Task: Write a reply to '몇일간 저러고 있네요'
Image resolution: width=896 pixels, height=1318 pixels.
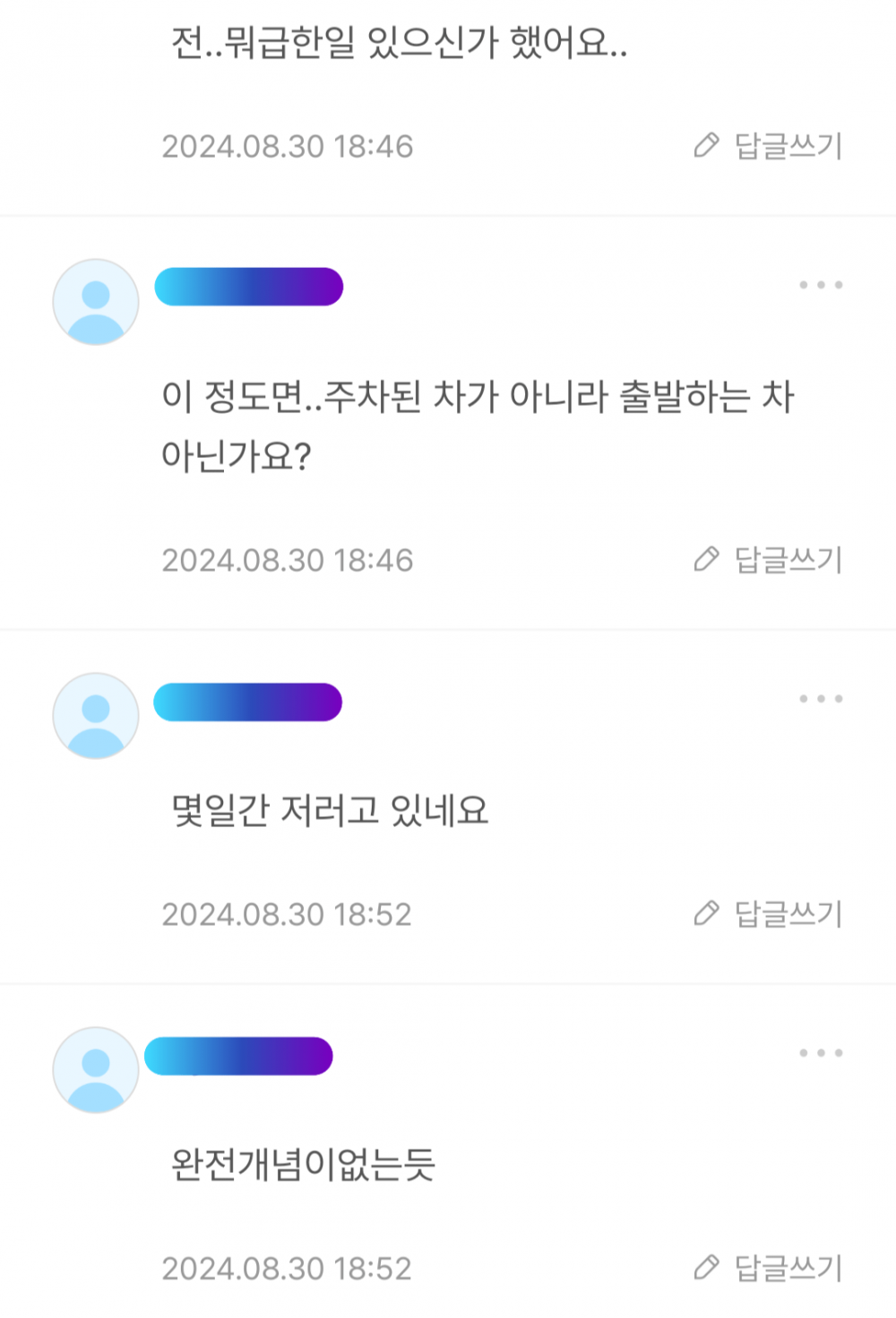Action: 769,913
